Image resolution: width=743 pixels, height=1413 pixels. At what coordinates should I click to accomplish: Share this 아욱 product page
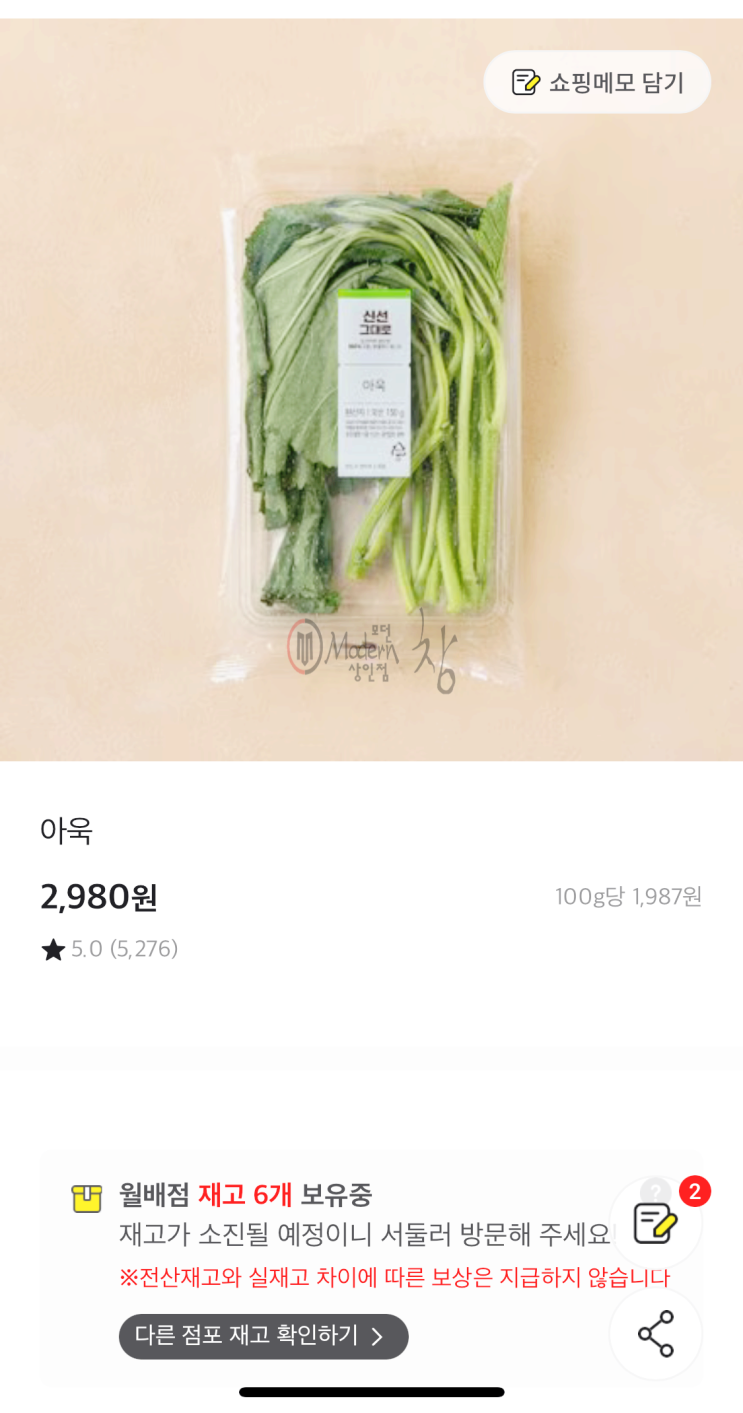coord(656,1334)
